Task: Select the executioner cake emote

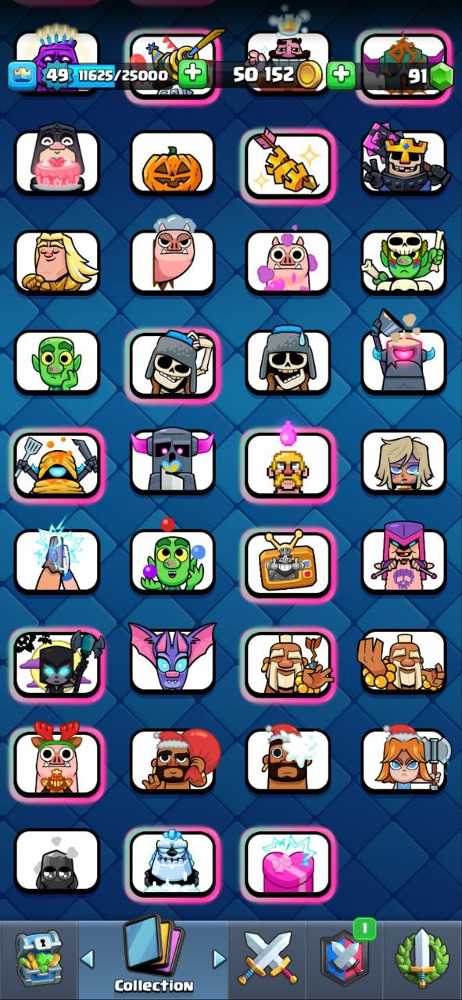Action: tap(57, 159)
